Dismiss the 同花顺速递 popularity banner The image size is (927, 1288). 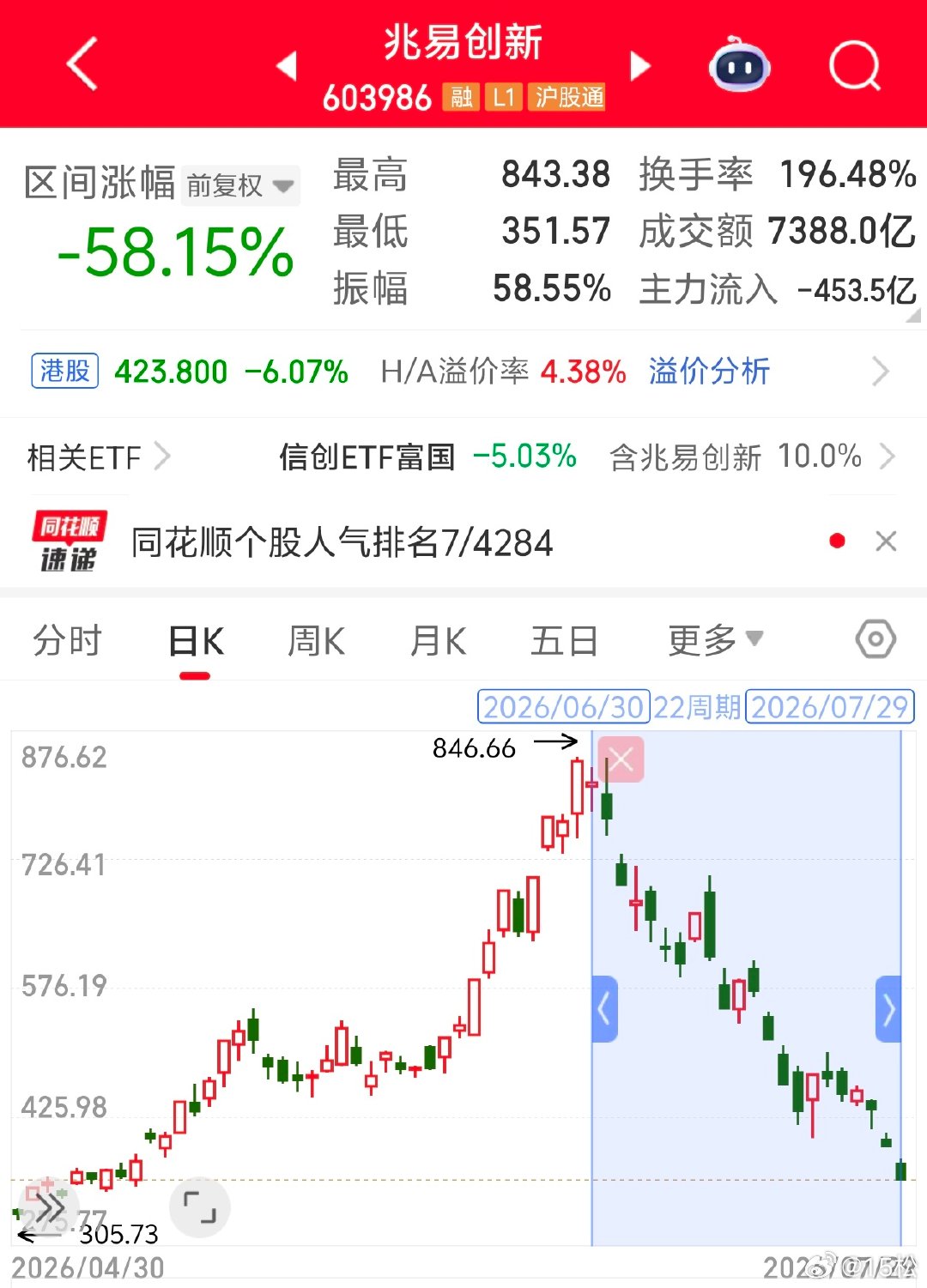point(886,541)
